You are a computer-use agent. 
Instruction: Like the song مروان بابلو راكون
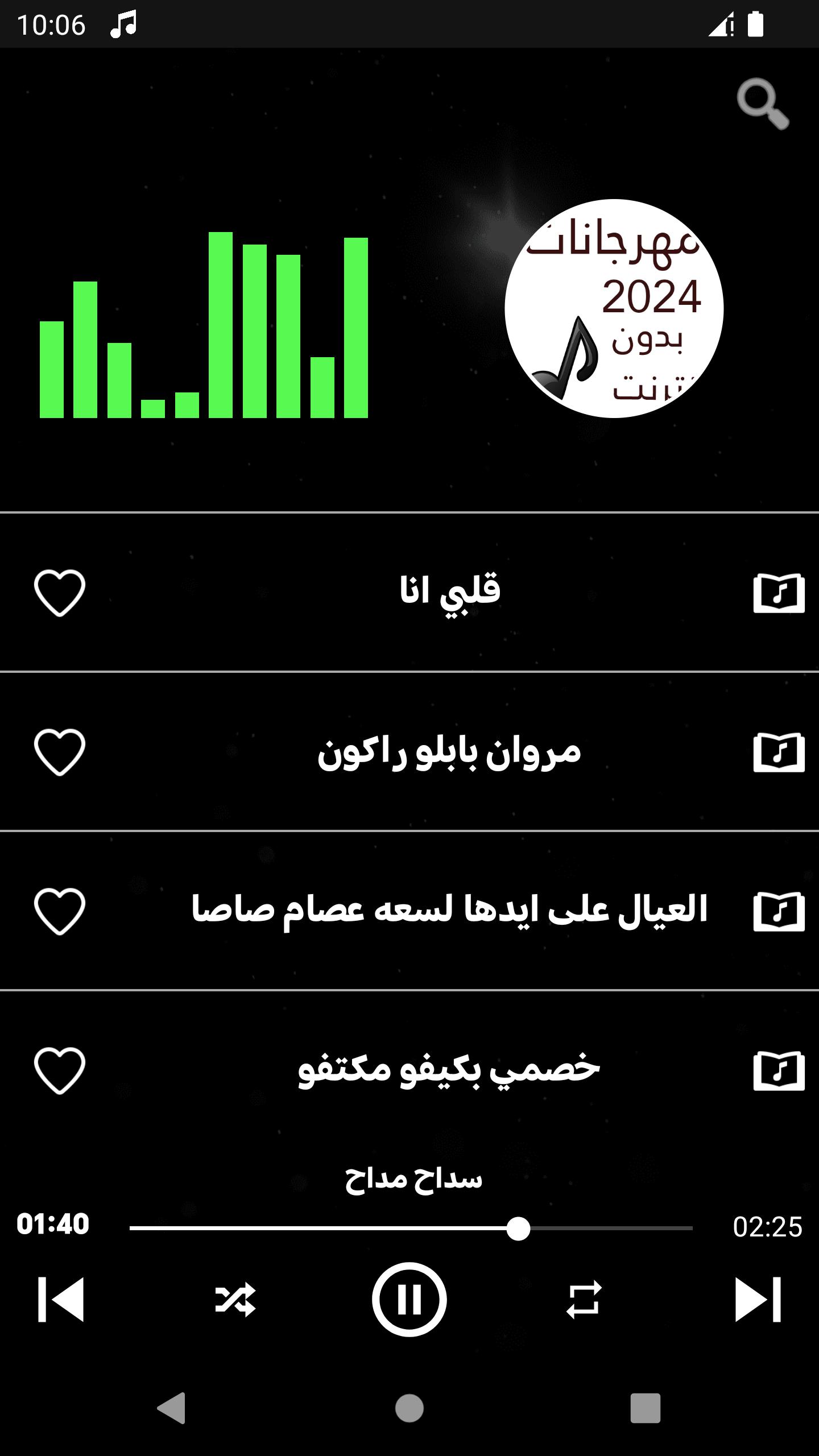point(60,752)
